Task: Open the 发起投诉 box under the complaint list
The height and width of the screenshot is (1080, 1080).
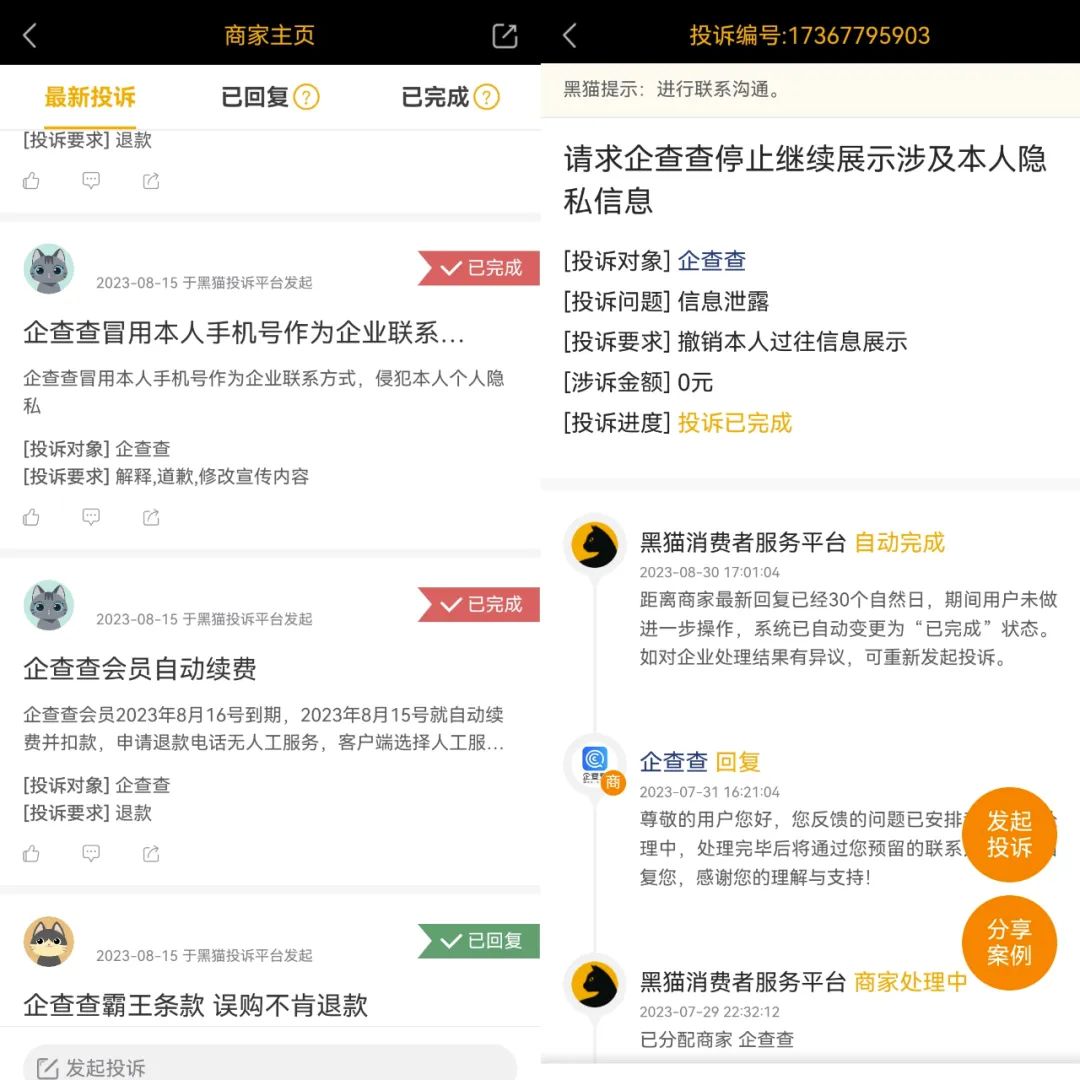Action: click(x=270, y=1066)
